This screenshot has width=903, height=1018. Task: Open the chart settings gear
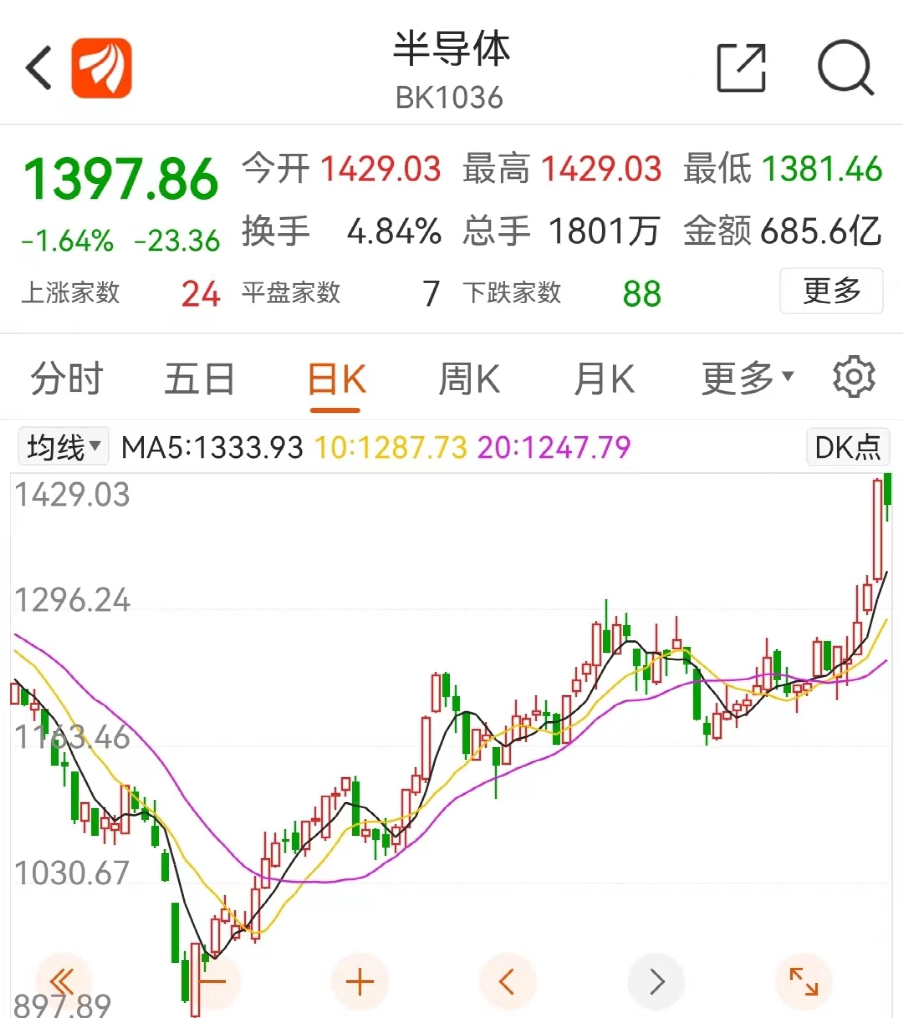pos(853,376)
